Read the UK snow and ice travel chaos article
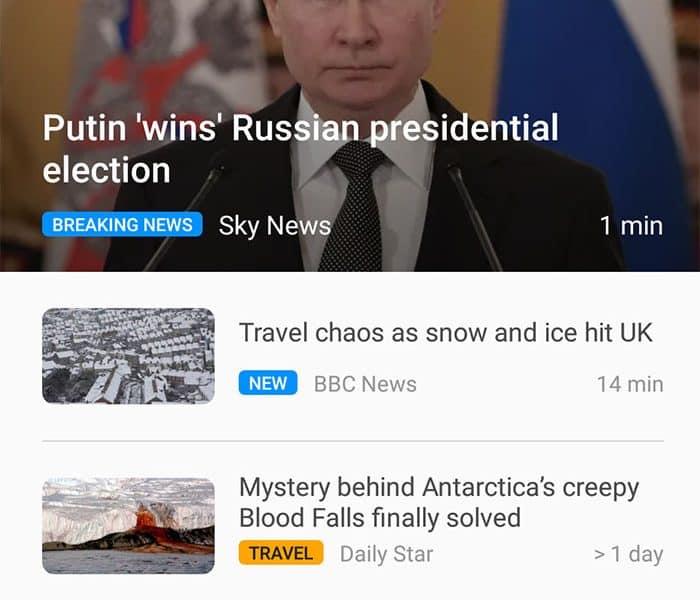700x600 pixels. pyautogui.click(x=445, y=333)
